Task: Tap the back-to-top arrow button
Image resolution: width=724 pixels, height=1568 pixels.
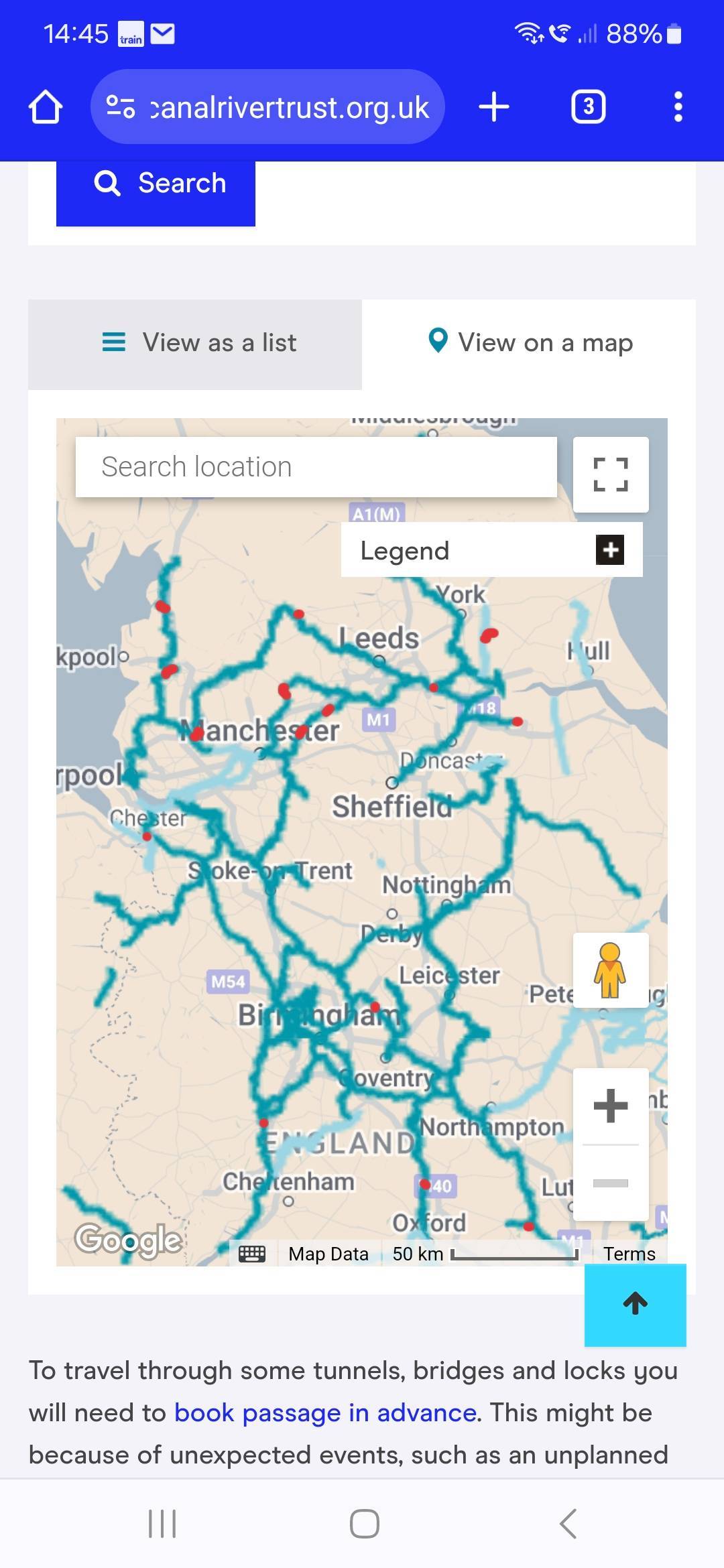Action: pyautogui.click(x=636, y=1305)
